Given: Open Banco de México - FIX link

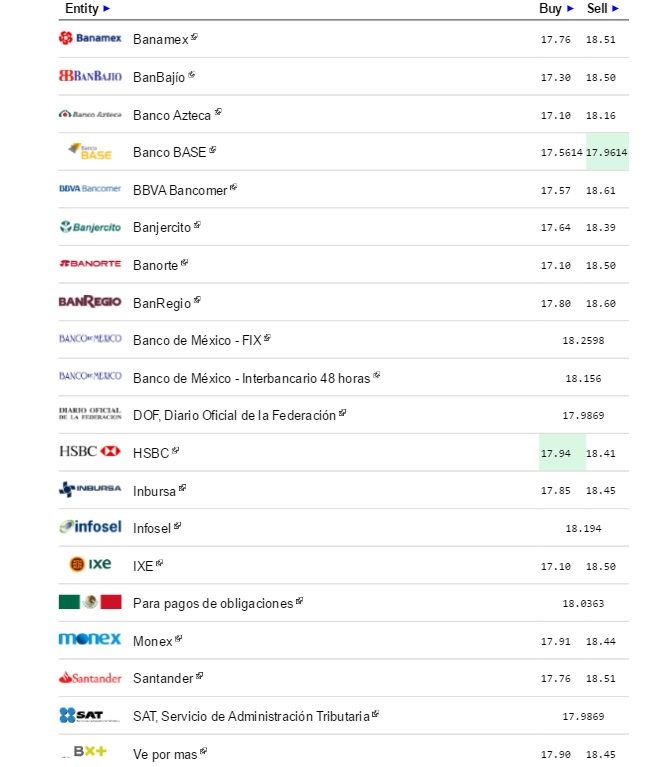Looking at the screenshot, I should point(197,340).
